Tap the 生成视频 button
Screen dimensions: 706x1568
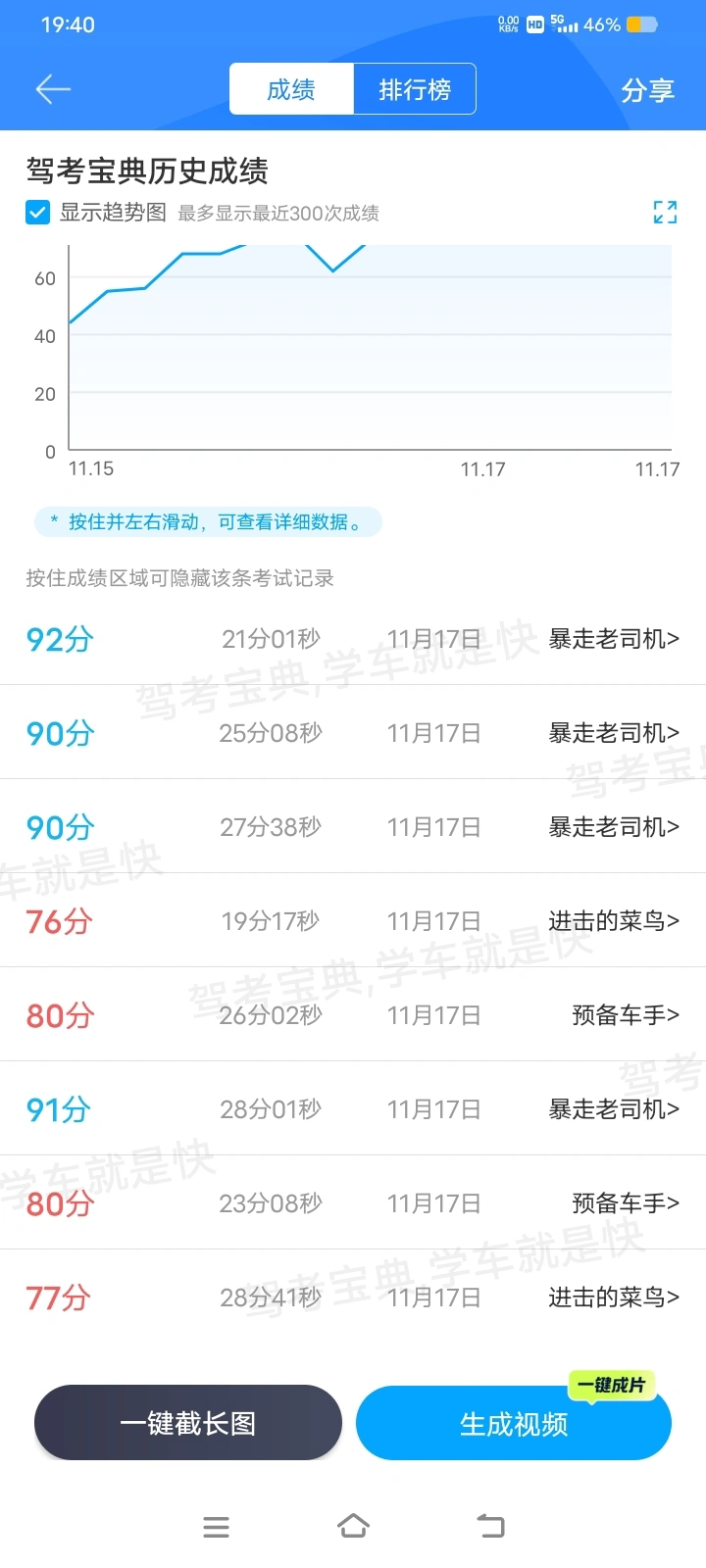tap(514, 1423)
